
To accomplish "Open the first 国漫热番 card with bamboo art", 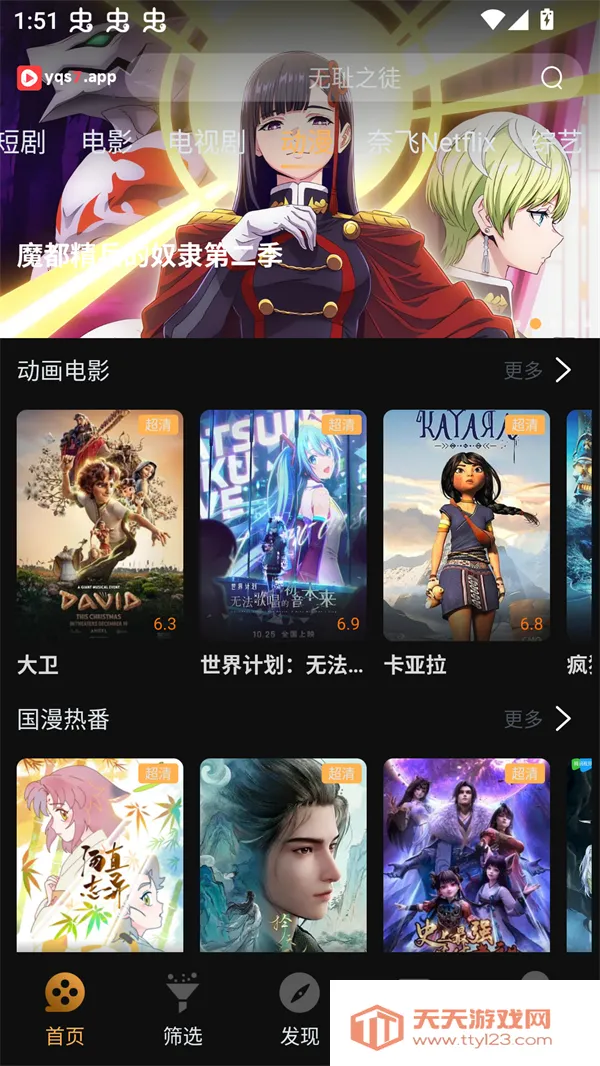I will point(100,855).
